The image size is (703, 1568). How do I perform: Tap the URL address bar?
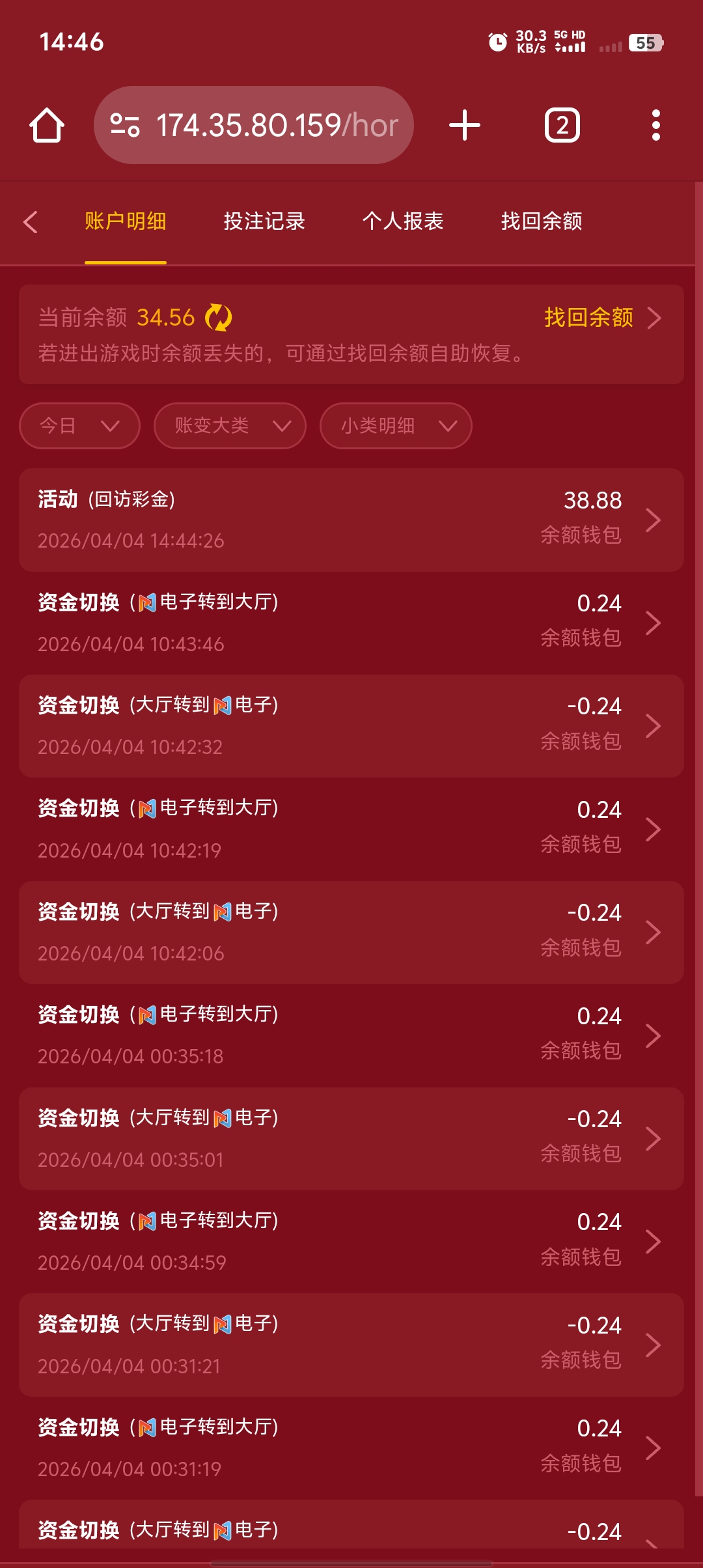pos(277,125)
